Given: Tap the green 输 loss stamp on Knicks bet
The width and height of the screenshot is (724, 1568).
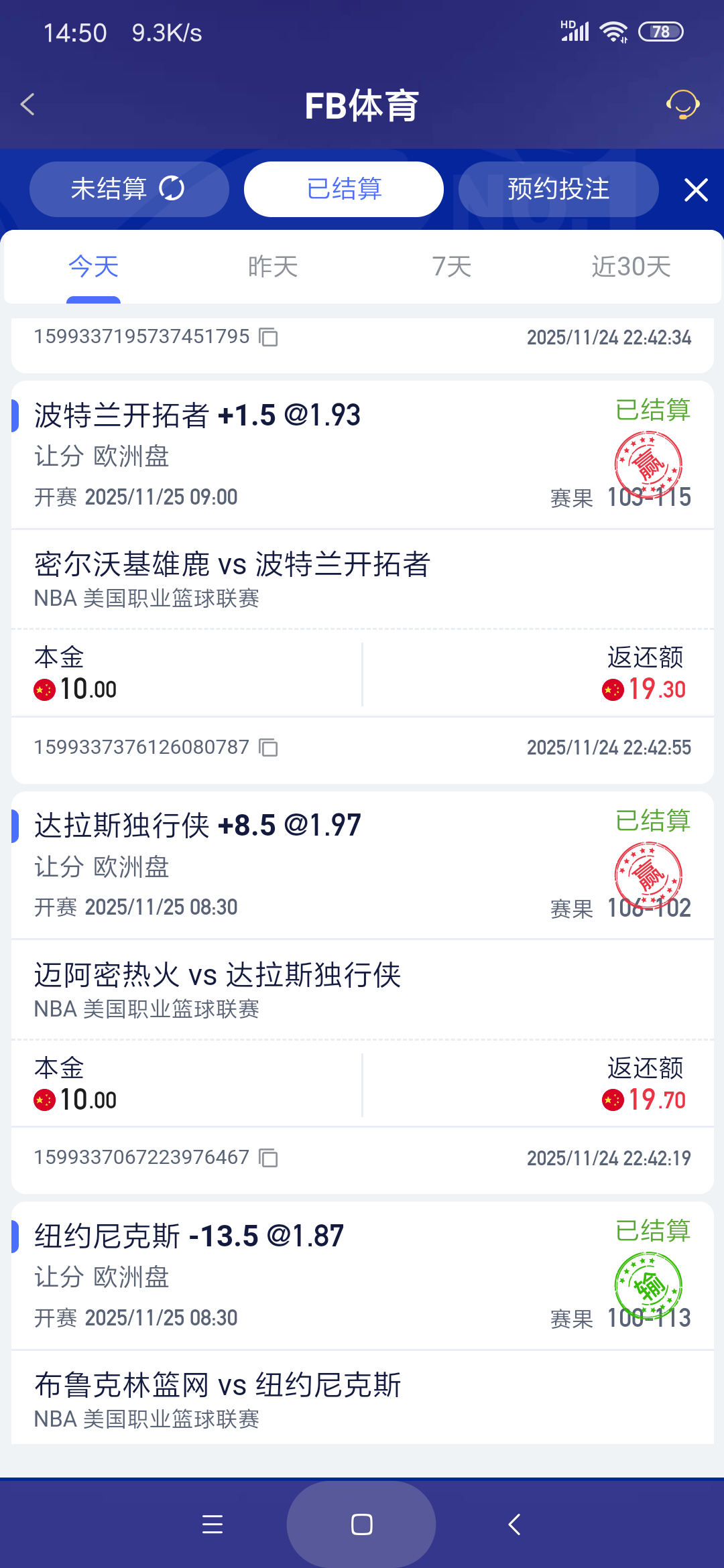Looking at the screenshot, I should tap(648, 1285).
